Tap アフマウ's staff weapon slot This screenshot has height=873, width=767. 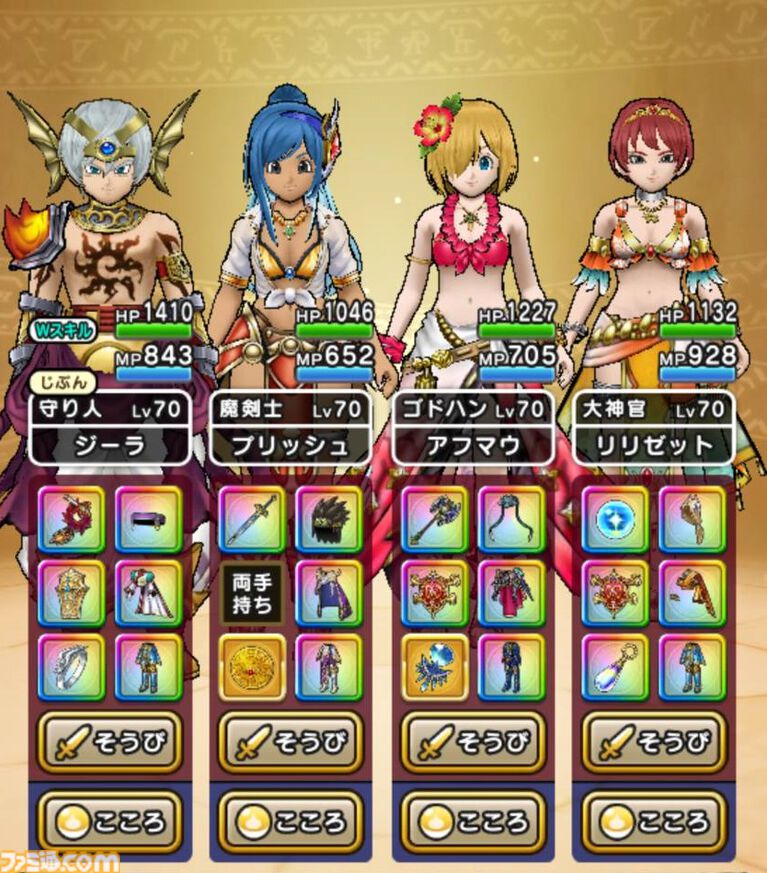[435, 519]
